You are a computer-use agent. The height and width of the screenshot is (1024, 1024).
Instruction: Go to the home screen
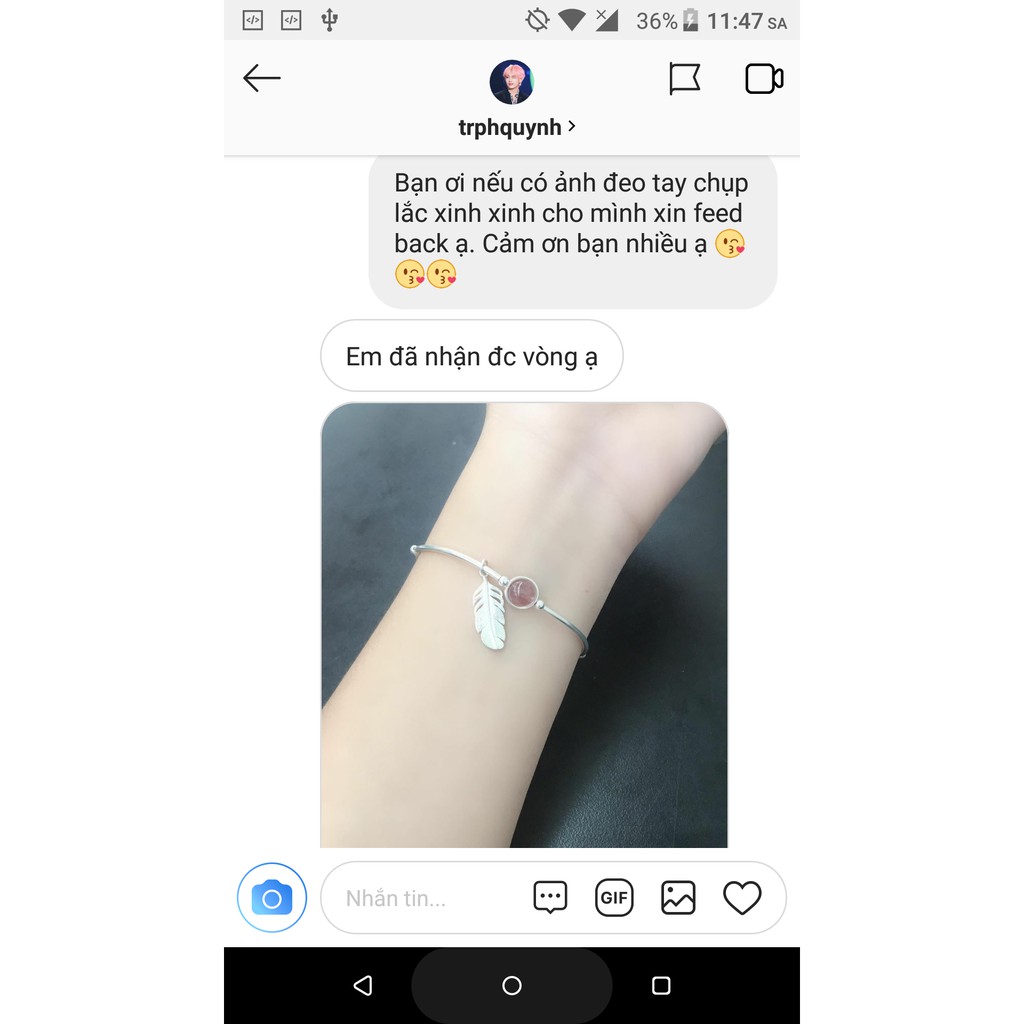512,986
